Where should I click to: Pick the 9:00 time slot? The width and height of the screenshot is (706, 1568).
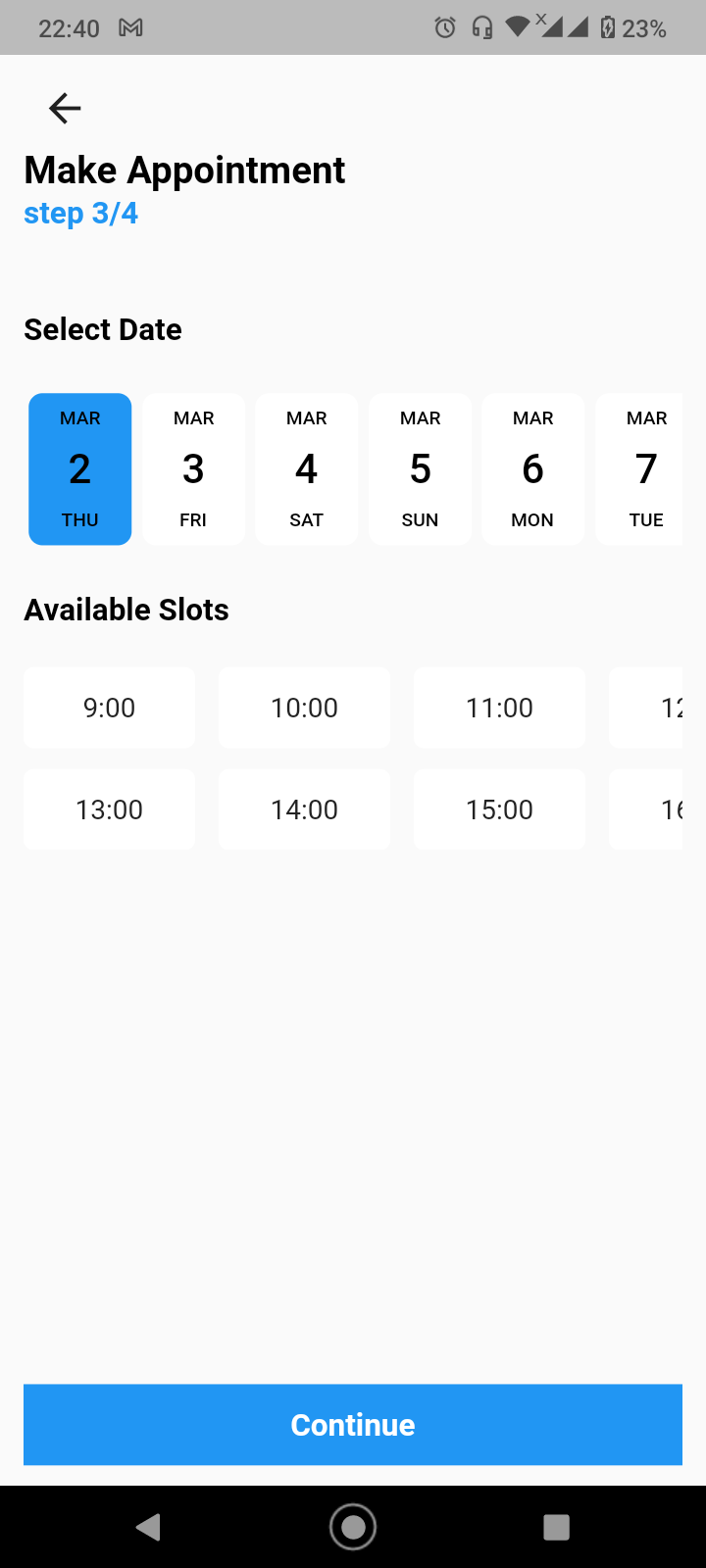coord(109,707)
